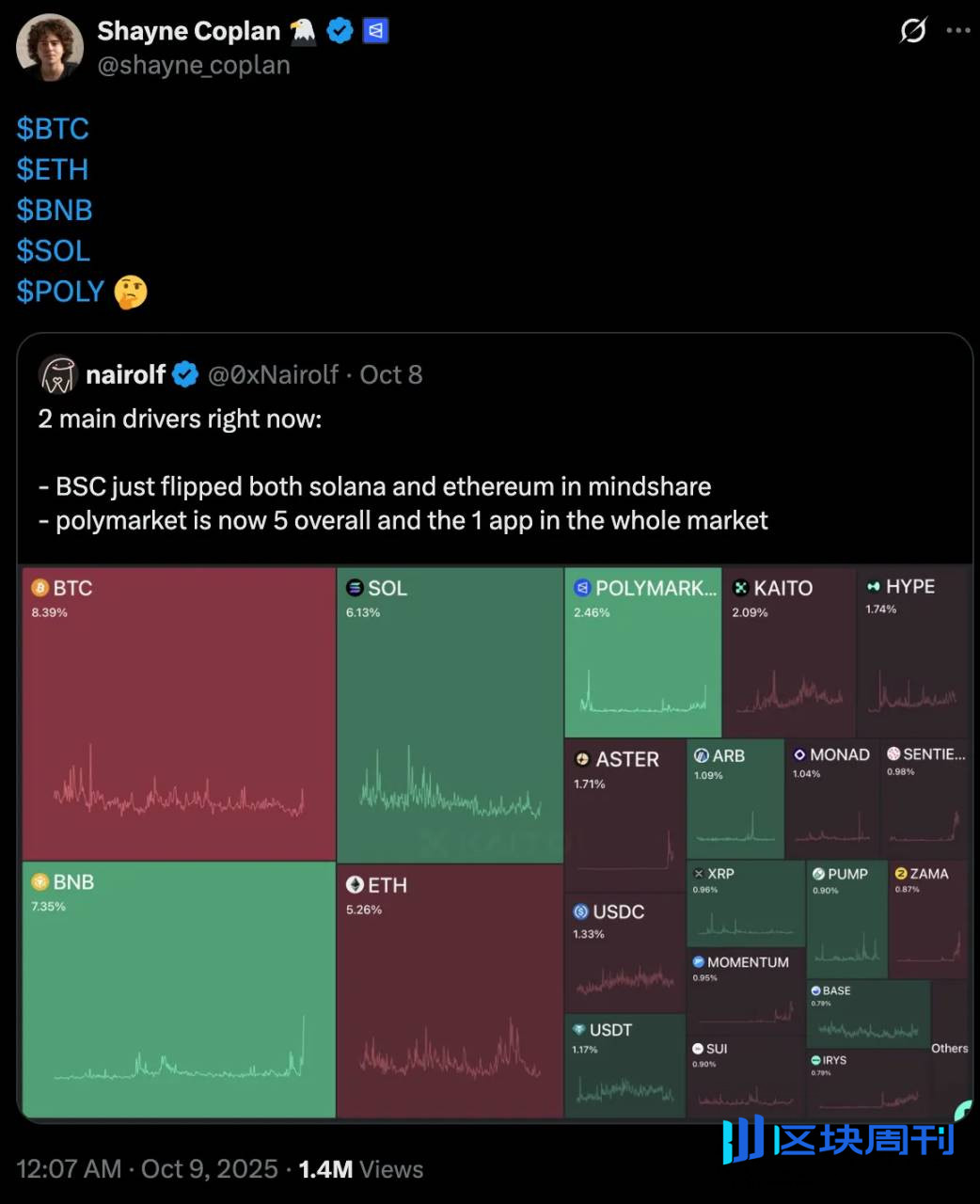Open the $ETH cashtag link
This screenshot has width=980, height=1204.
[x=53, y=169]
